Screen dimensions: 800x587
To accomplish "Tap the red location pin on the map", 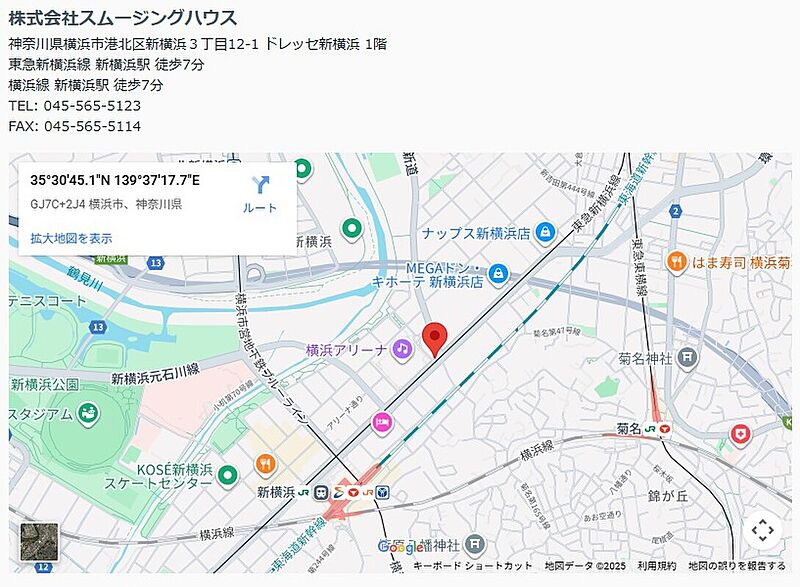I will 434,339.
